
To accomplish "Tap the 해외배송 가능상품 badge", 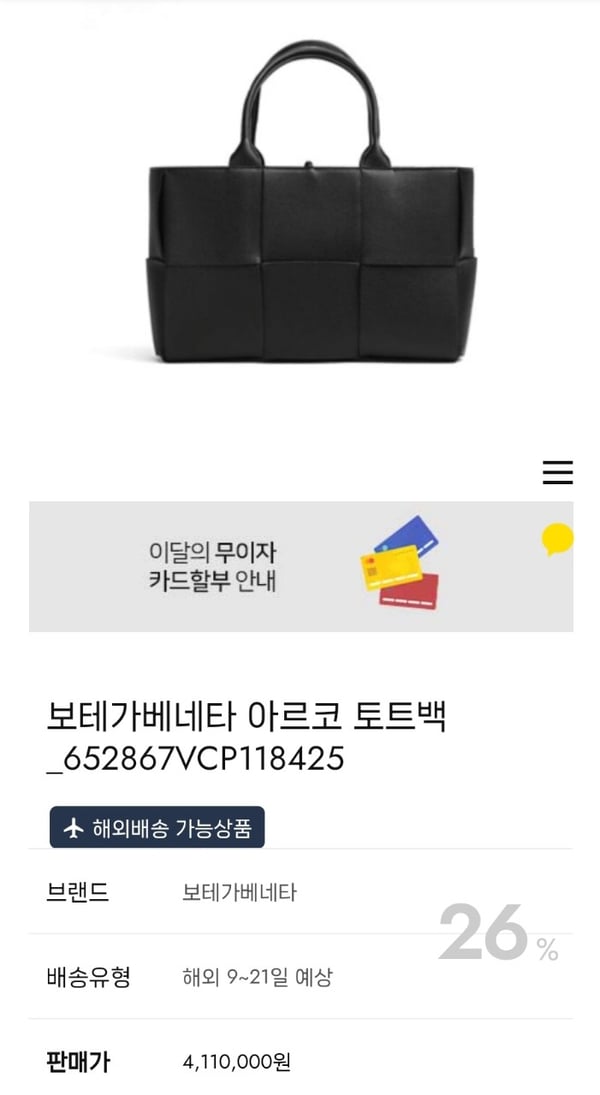I will coord(157,828).
